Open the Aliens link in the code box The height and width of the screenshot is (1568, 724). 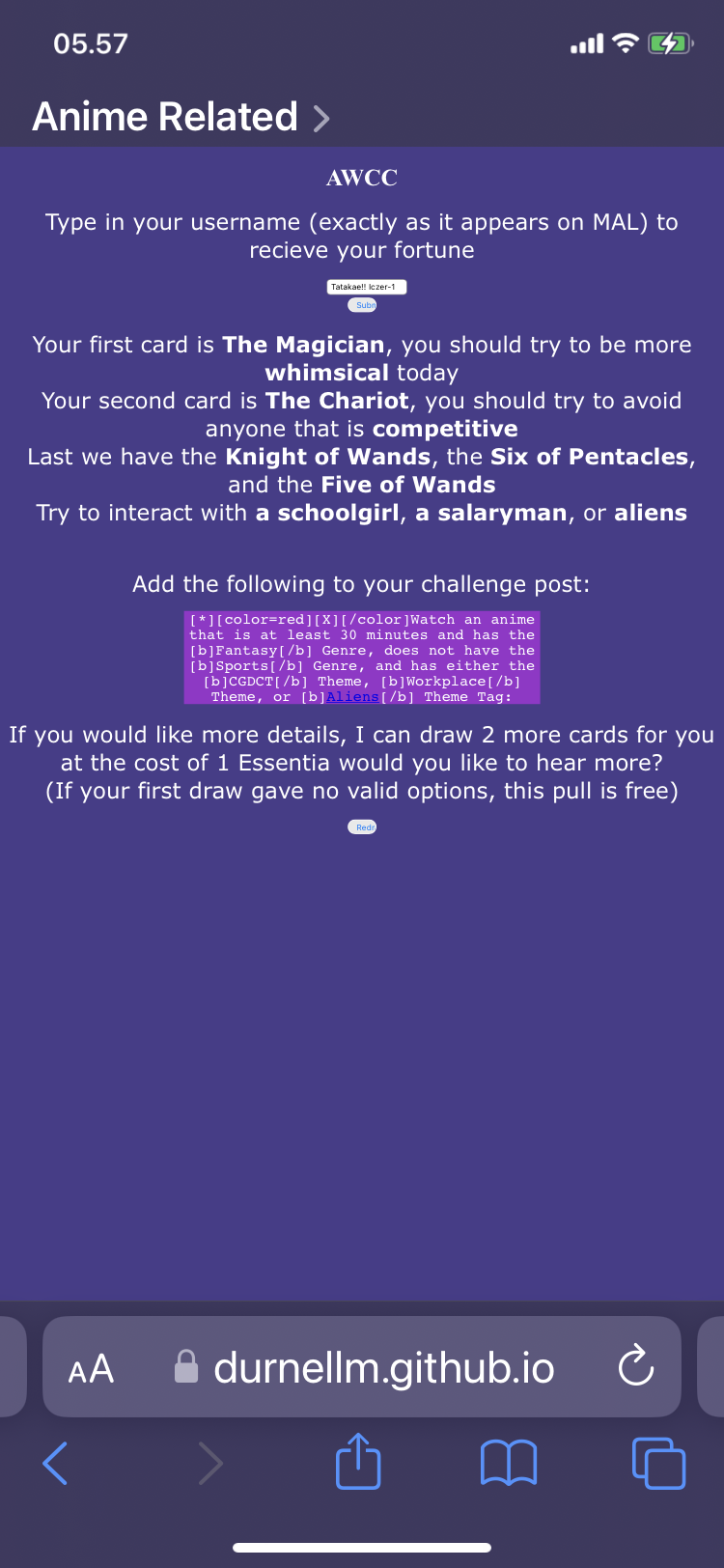coord(352,697)
